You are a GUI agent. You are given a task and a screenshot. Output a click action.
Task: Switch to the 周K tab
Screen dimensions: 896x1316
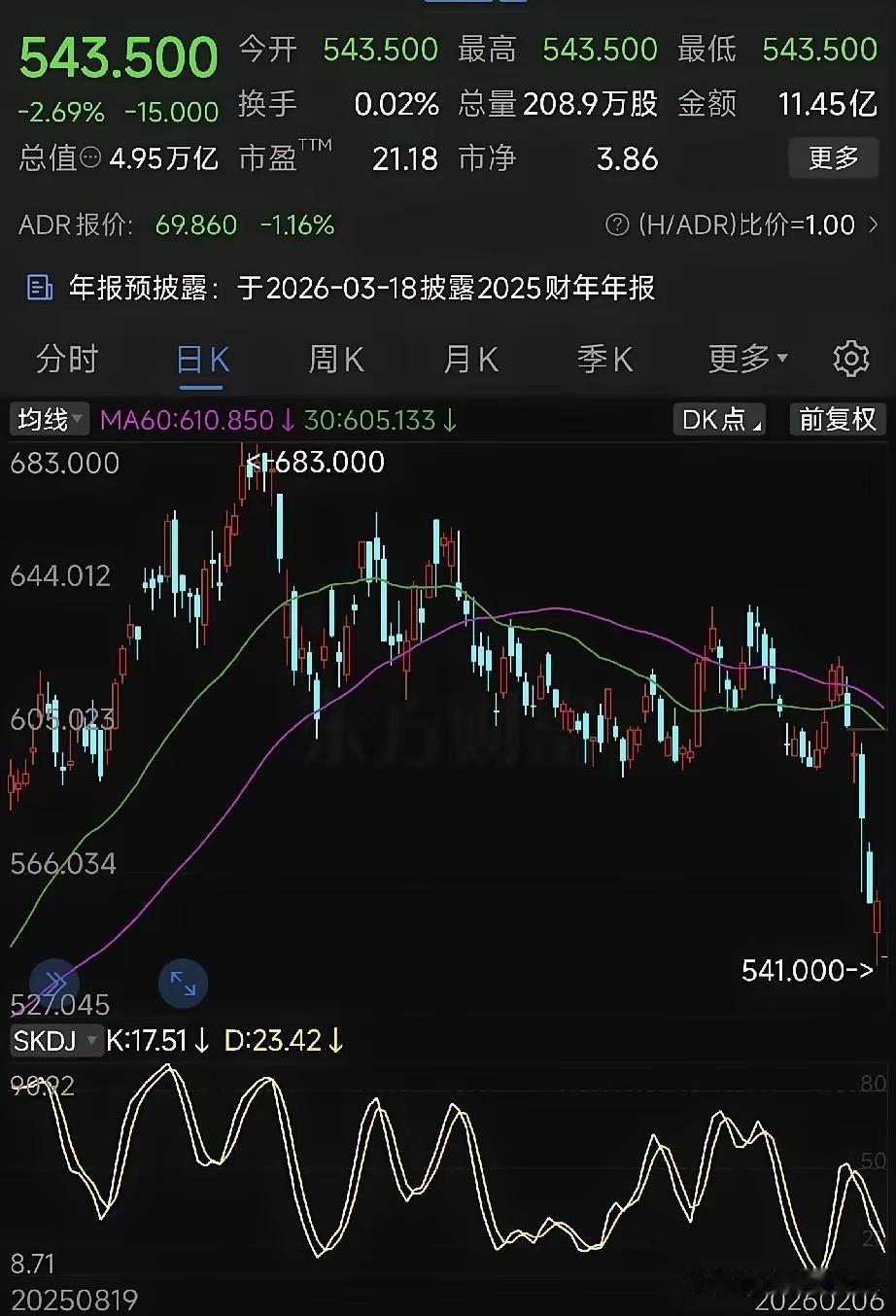click(x=336, y=359)
